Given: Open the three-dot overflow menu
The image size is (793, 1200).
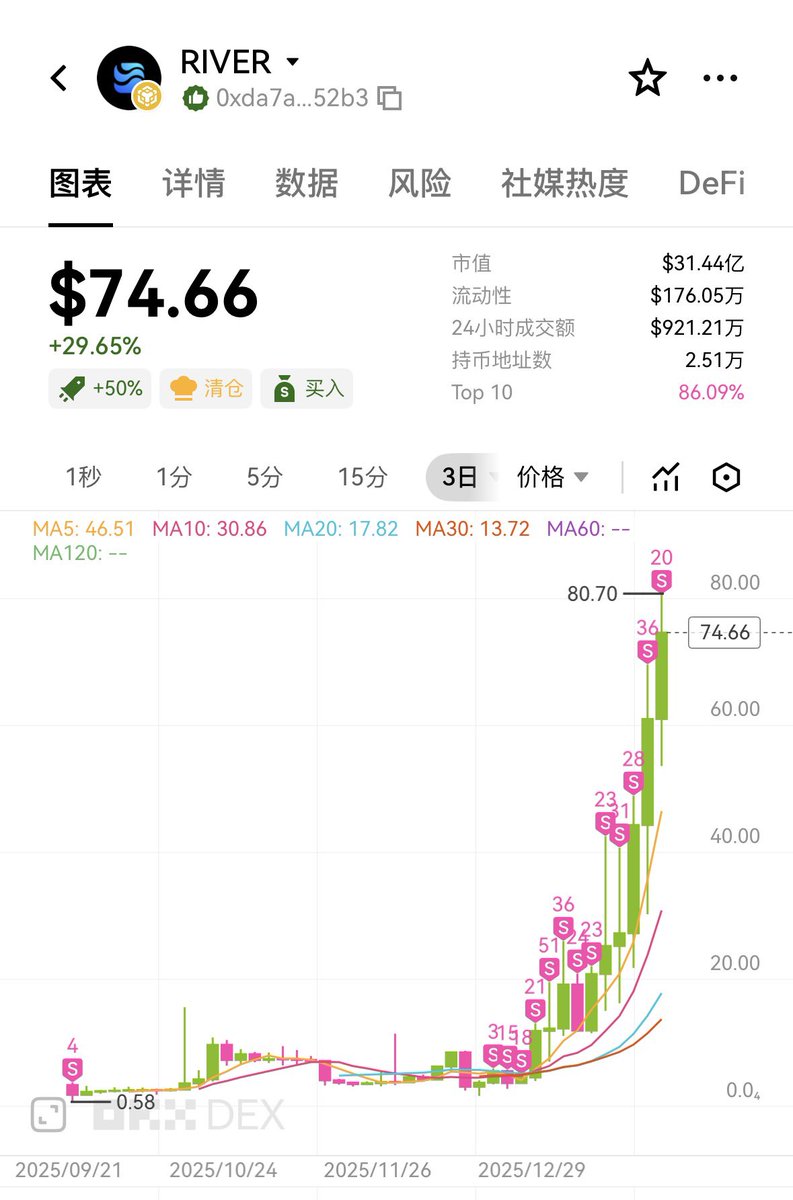Looking at the screenshot, I should [x=720, y=78].
